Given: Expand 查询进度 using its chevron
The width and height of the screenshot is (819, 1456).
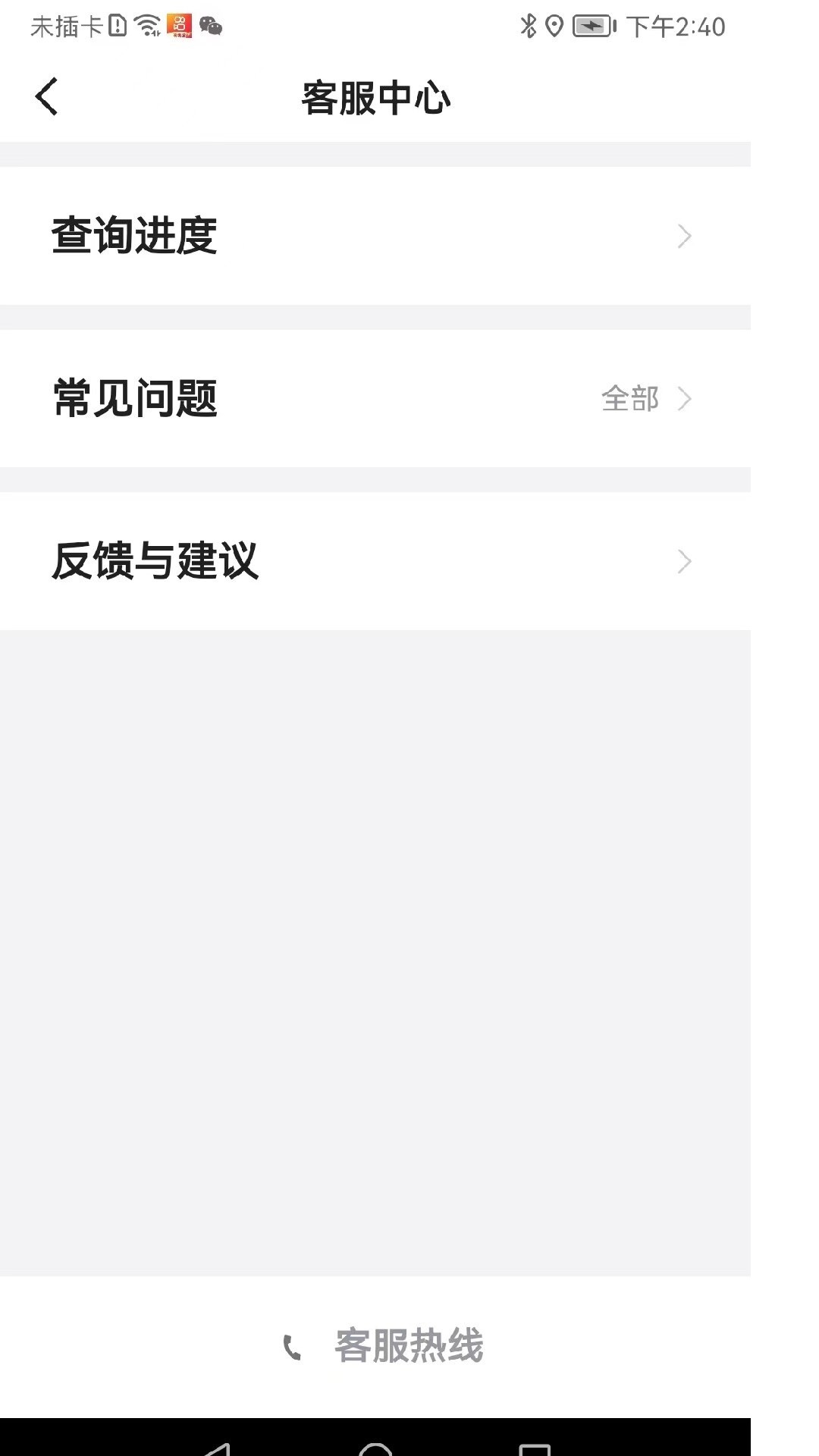Looking at the screenshot, I should click(x=685, y=236).
